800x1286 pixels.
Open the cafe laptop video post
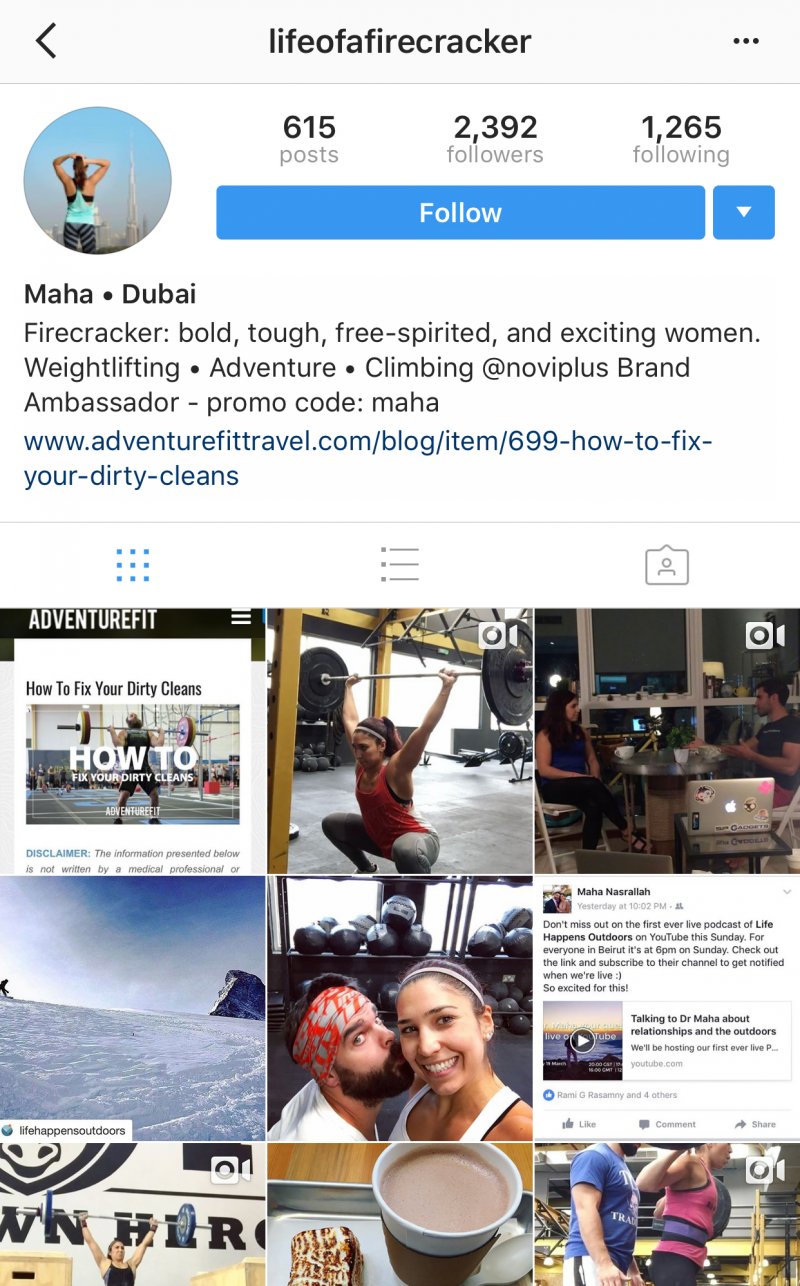tap(667, 741)
